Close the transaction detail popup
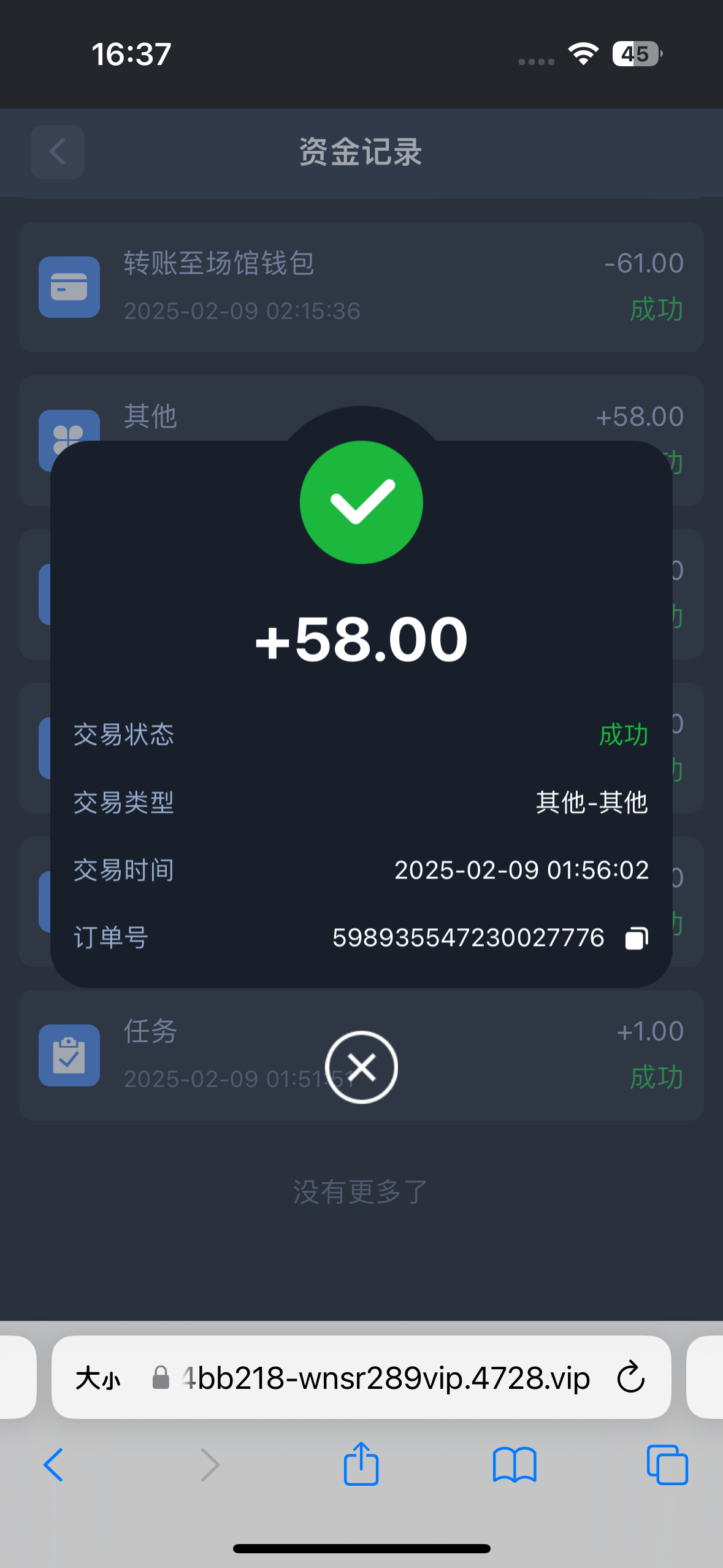The height and width of the screenshot is (1568, 723). point(361,1067)
